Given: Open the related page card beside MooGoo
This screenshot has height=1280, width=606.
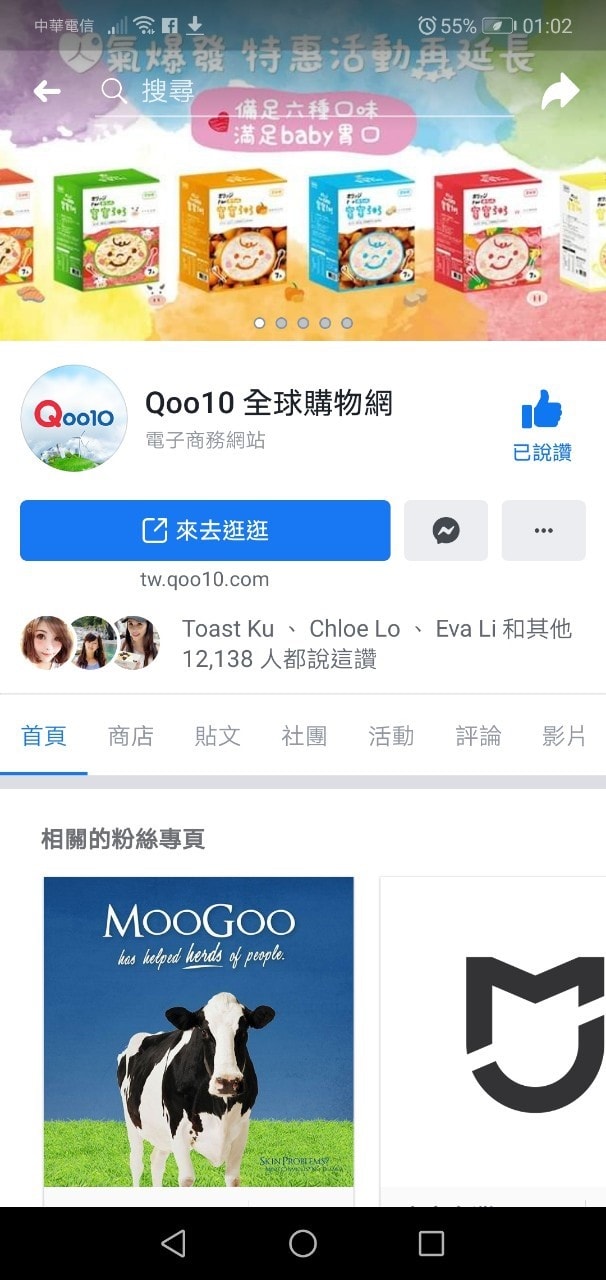Looking at the screenshot, I should (493, 1030).
